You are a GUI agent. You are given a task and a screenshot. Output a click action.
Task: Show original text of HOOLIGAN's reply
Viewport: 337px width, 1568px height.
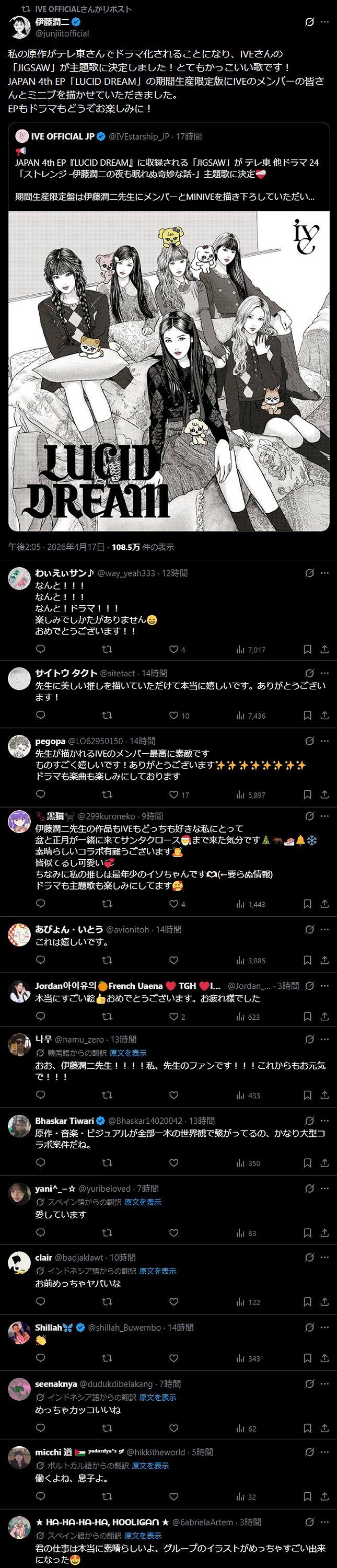(143, 1536)
